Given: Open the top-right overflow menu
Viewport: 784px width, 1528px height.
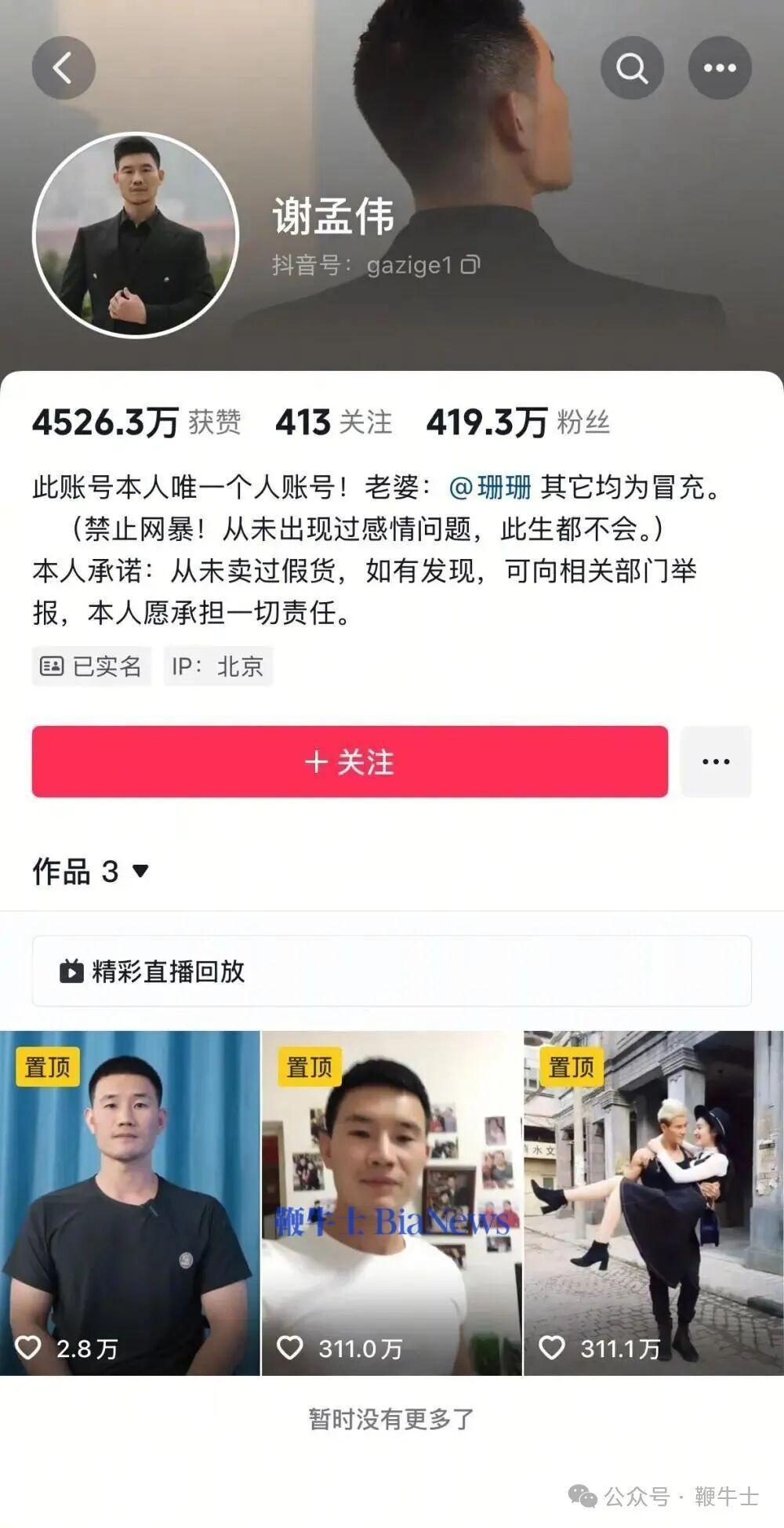Looking at the screenshot, I should coord(719,68).
